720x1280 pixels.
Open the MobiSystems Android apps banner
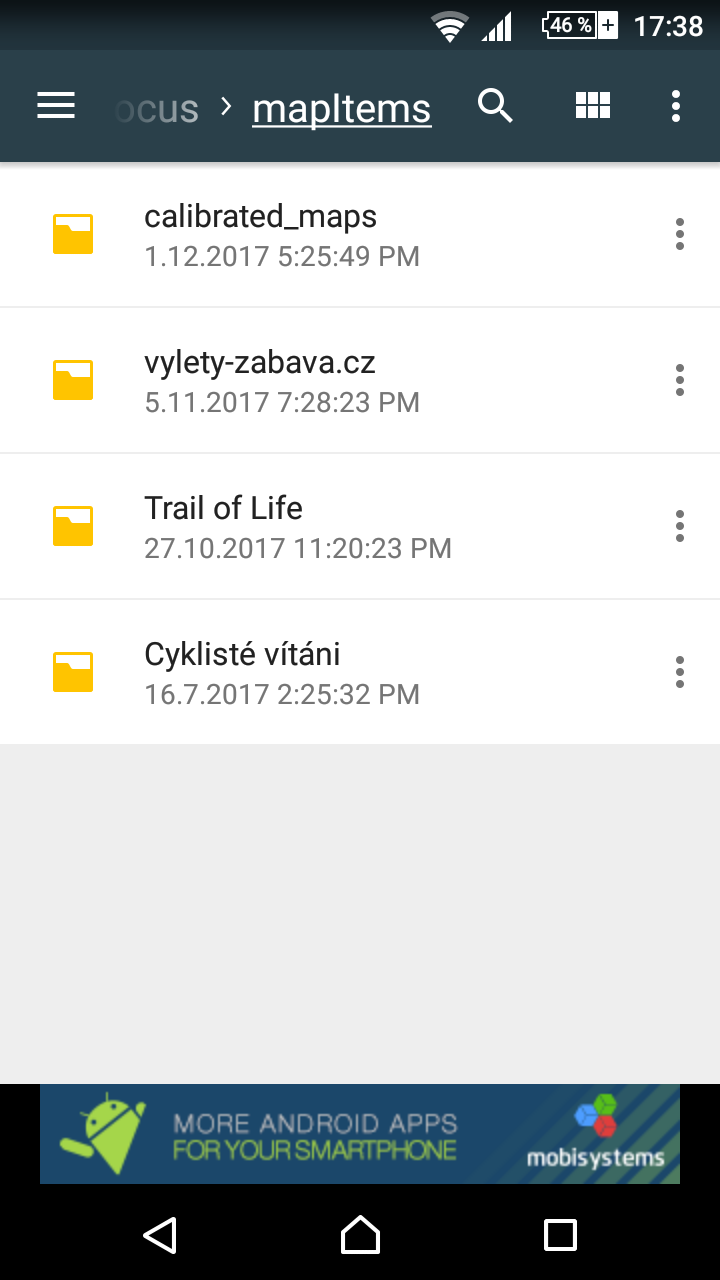click(360, 1134)
